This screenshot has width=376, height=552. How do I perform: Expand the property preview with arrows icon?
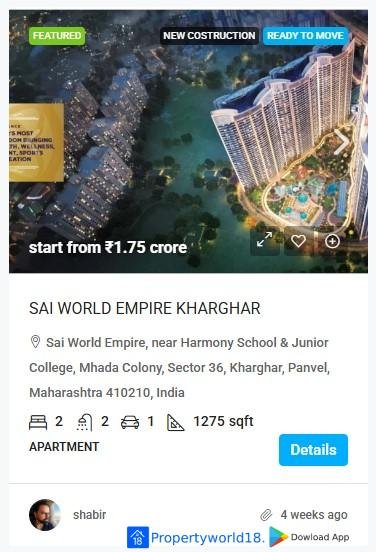(264, 240)
